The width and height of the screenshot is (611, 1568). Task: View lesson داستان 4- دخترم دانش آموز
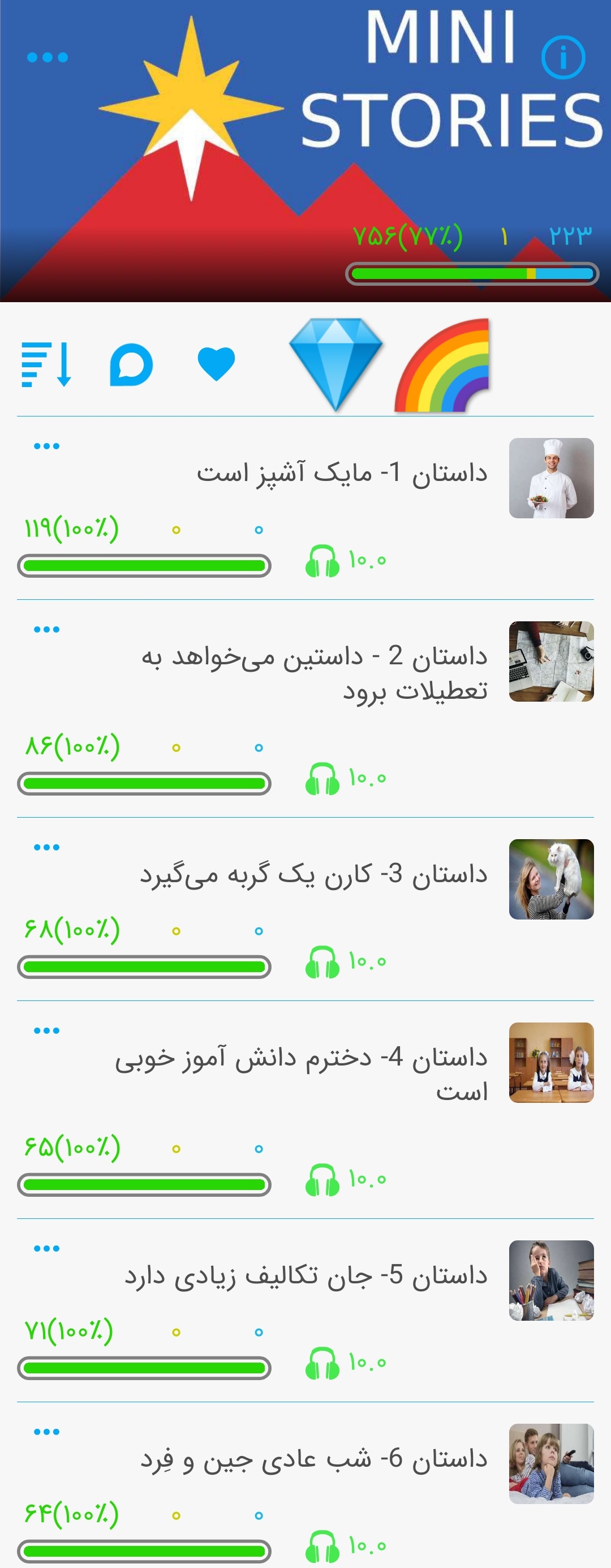[301, 1074]
